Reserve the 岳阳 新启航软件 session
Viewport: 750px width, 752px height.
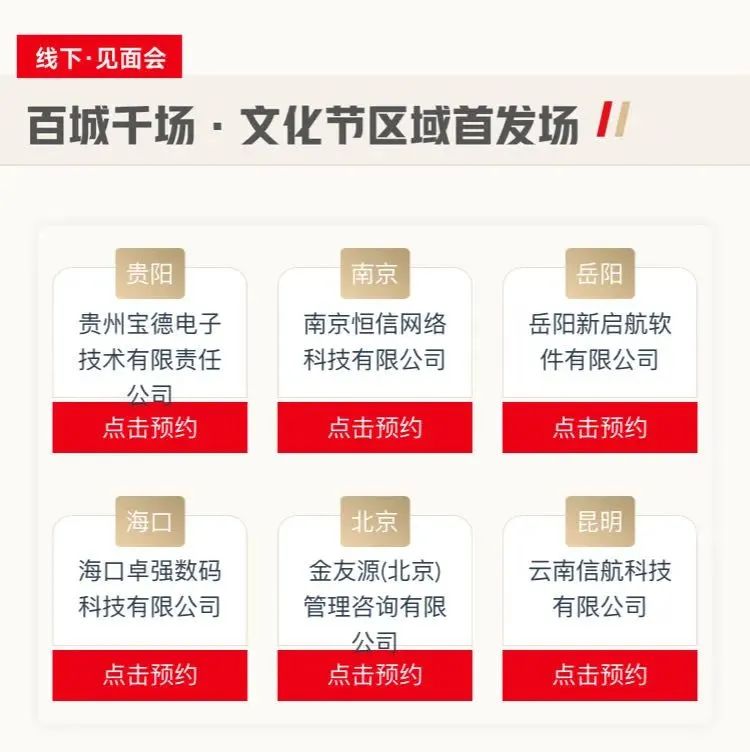click(x=600, y=427)
